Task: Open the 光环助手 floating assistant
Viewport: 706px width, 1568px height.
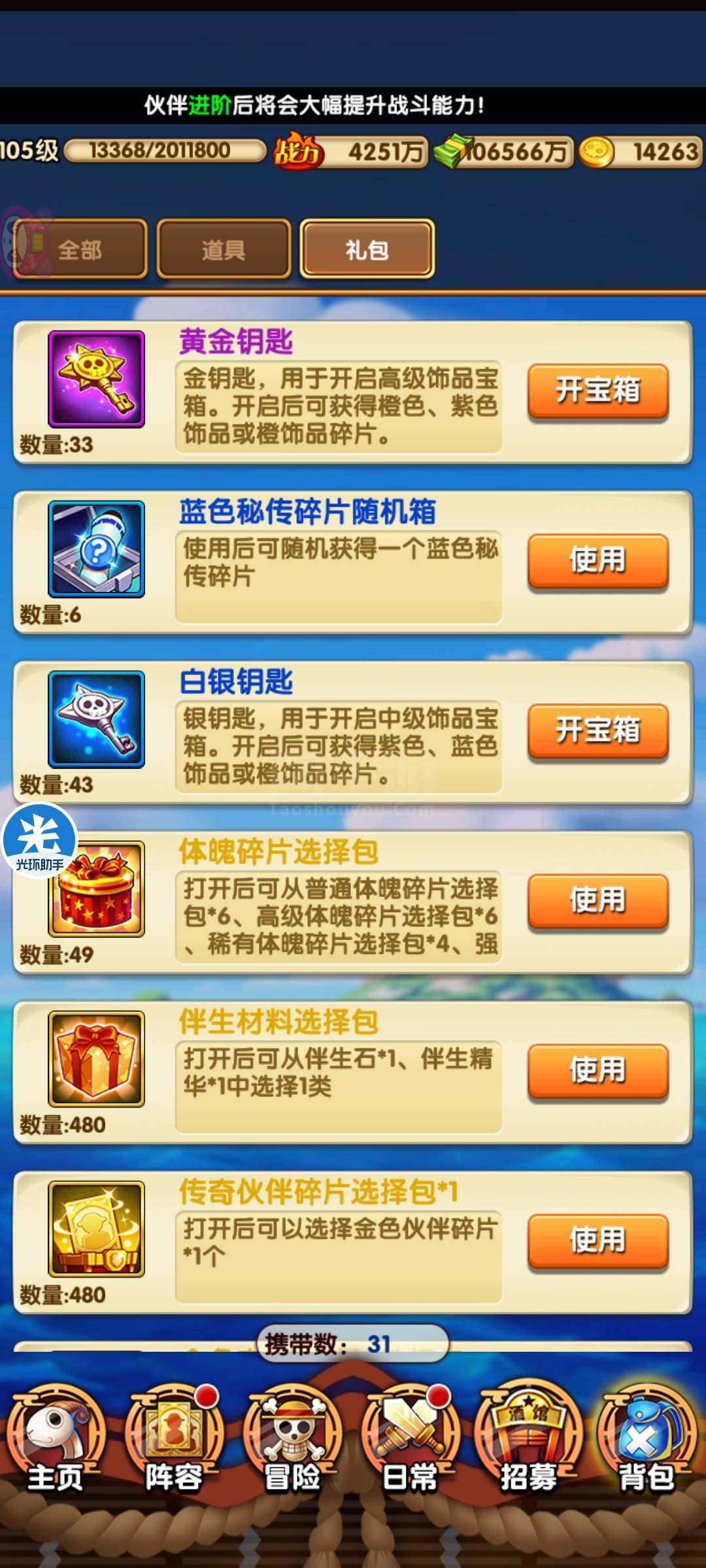Action: point(40,841)
